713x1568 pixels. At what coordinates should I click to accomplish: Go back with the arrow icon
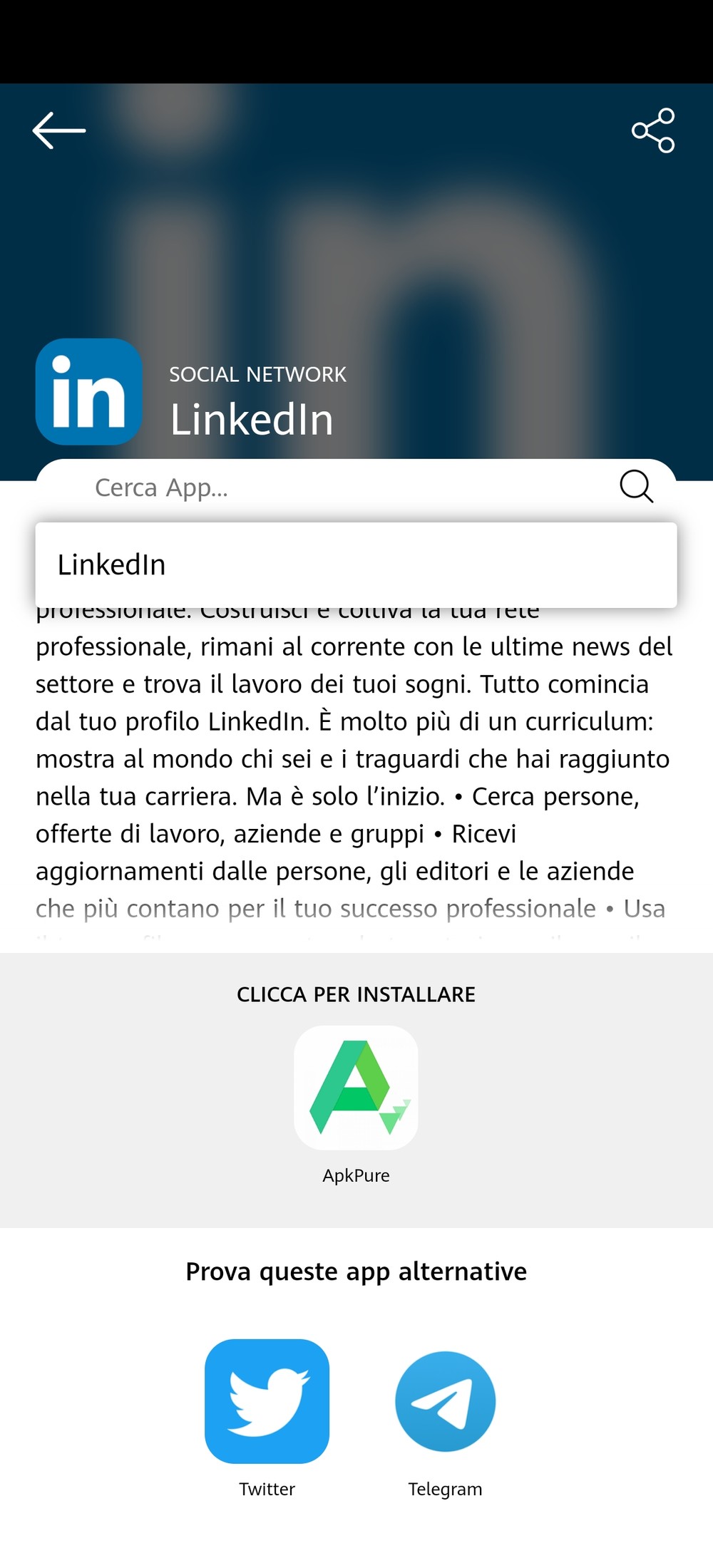pos(59,130)
